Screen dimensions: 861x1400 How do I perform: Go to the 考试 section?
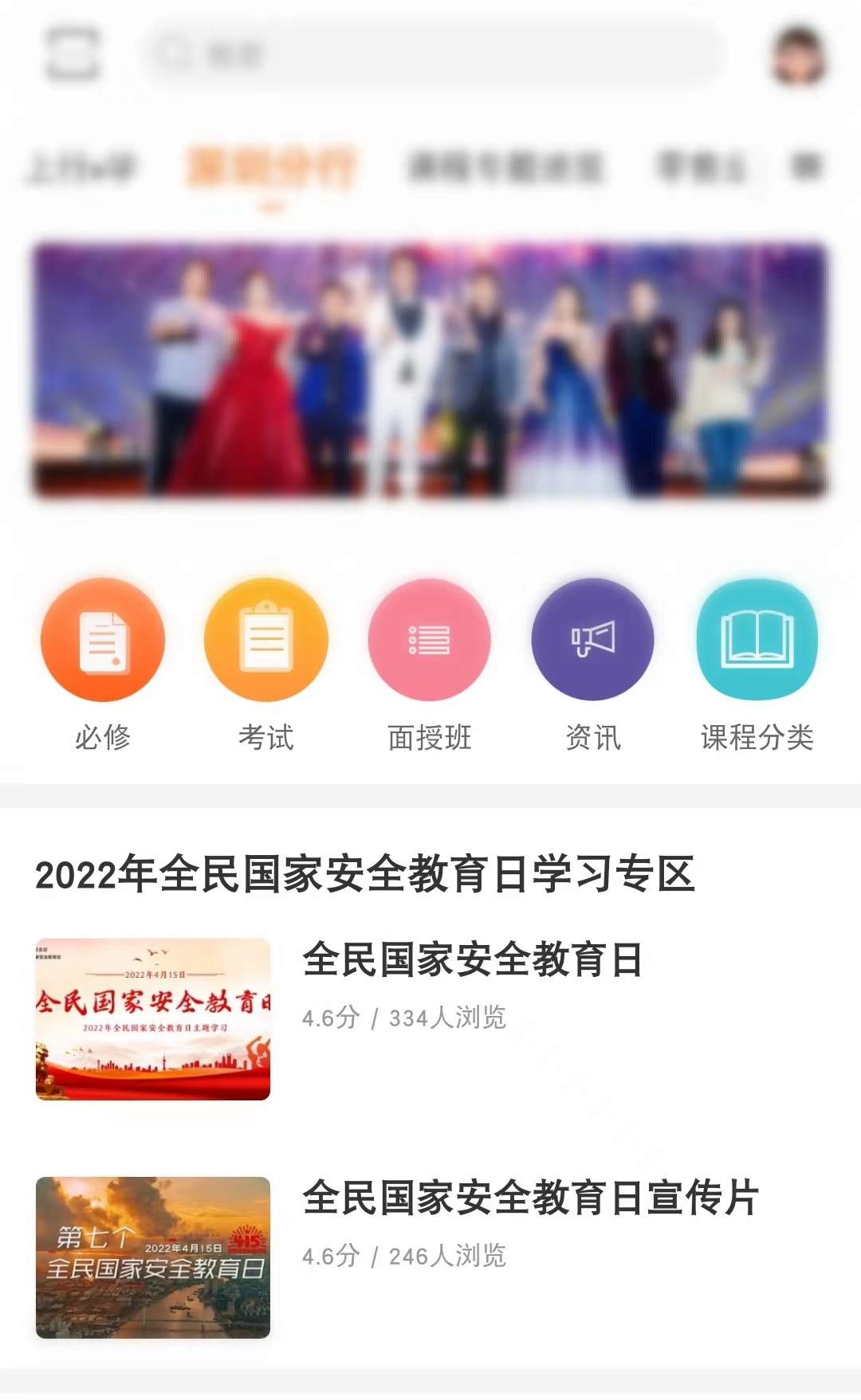[x=266, y=640]
